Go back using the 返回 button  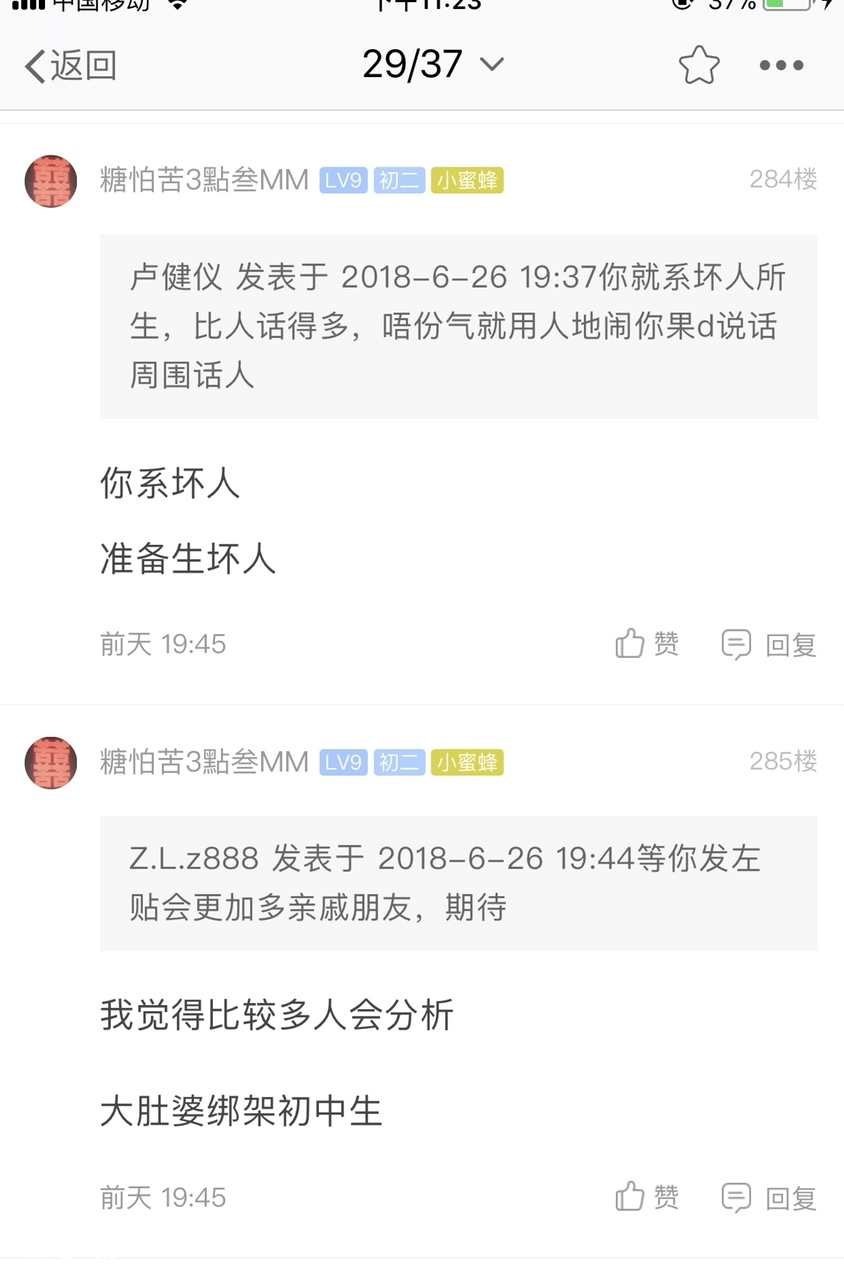coord(70,66)
